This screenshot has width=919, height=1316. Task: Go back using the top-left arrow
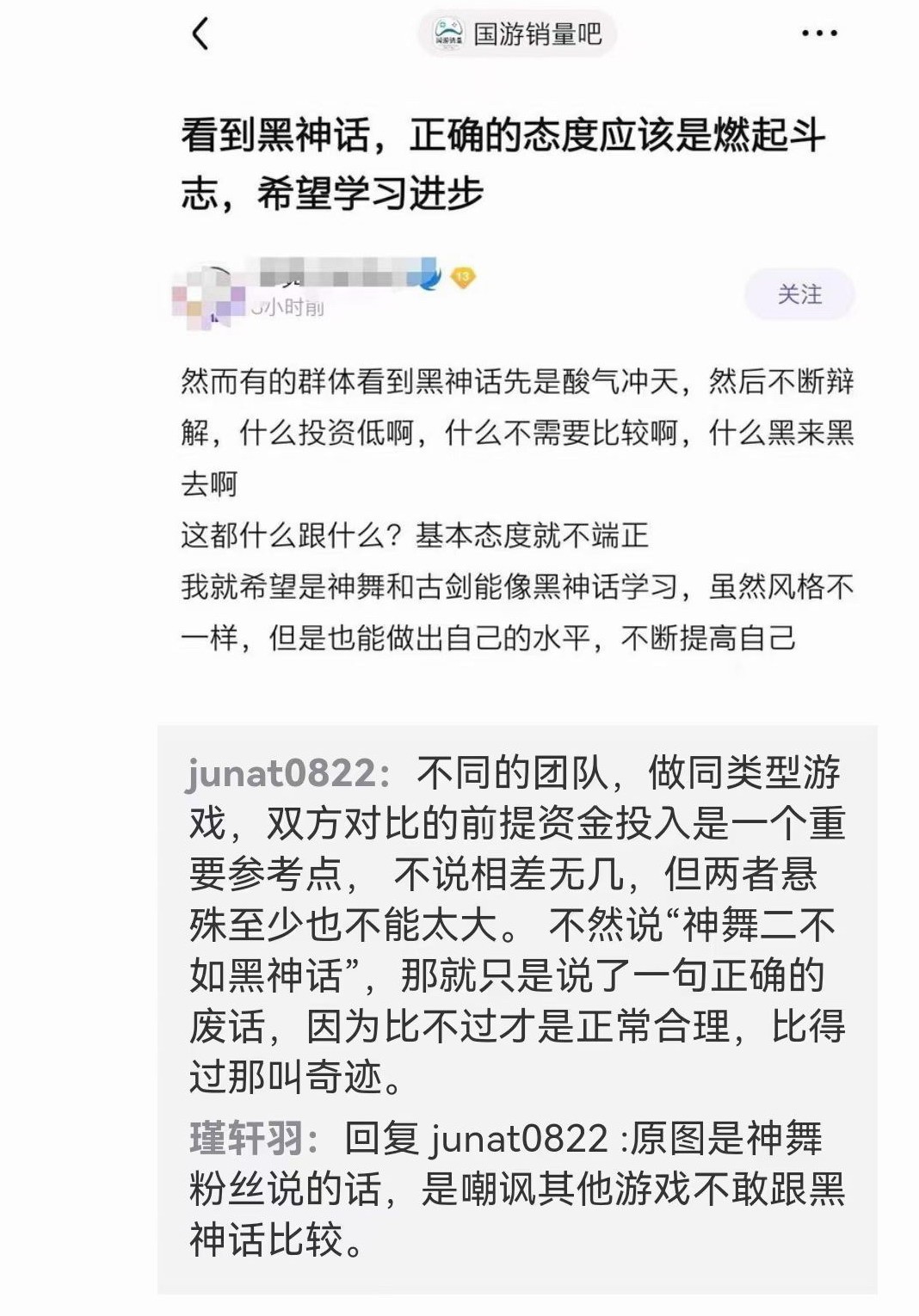pos(200,34)
